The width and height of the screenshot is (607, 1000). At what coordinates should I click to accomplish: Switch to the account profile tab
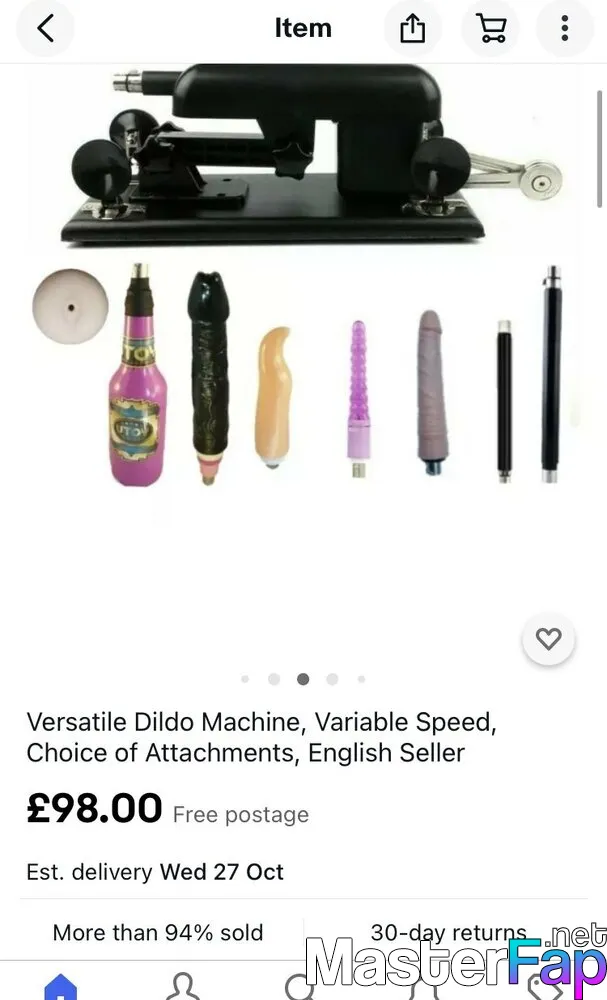pyautogui.click(x=183, y=986)
